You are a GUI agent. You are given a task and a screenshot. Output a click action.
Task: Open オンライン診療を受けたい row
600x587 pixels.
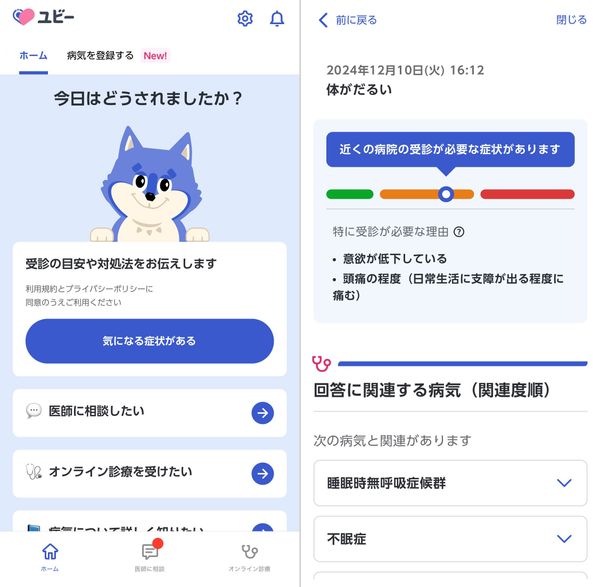point(150,473)
